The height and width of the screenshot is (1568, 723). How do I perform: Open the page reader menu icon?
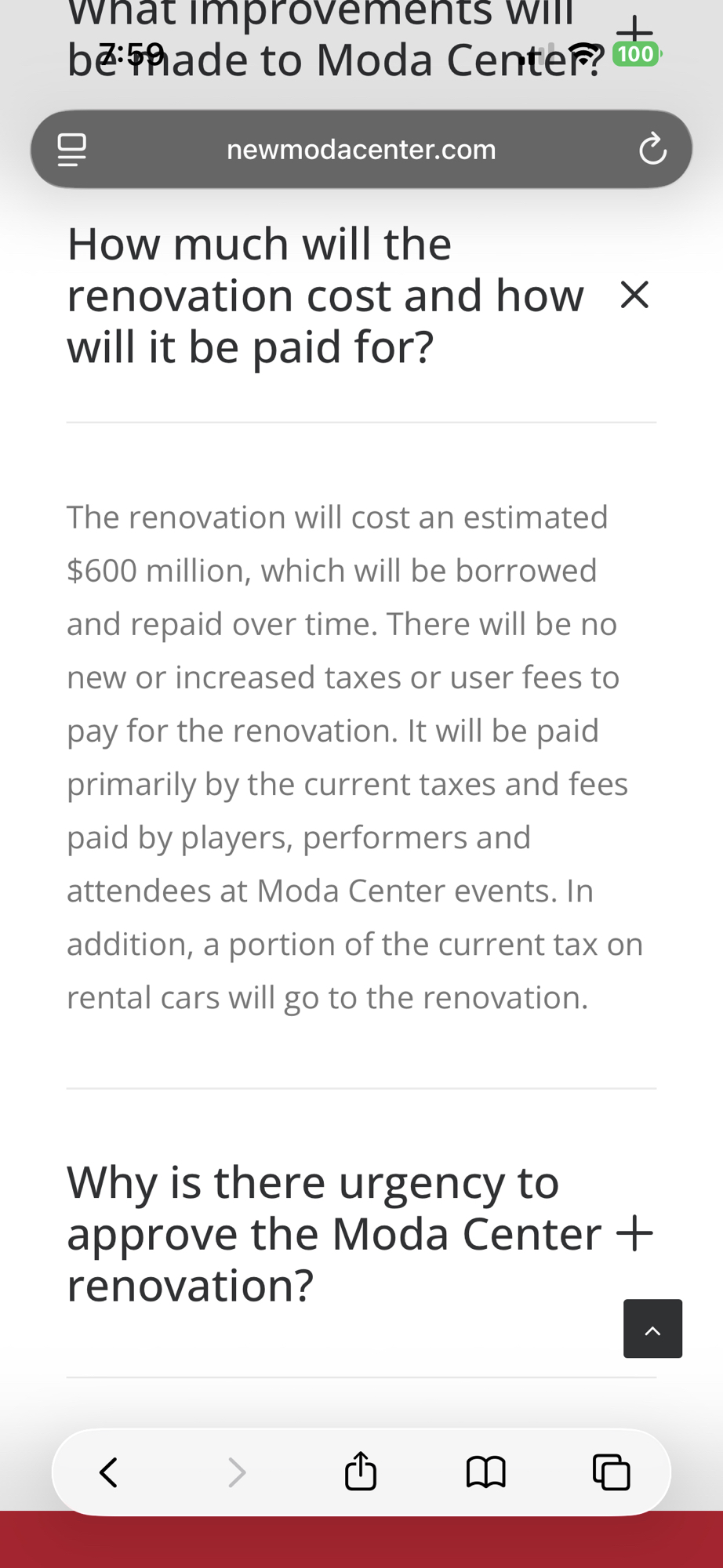tap(72, 149)
